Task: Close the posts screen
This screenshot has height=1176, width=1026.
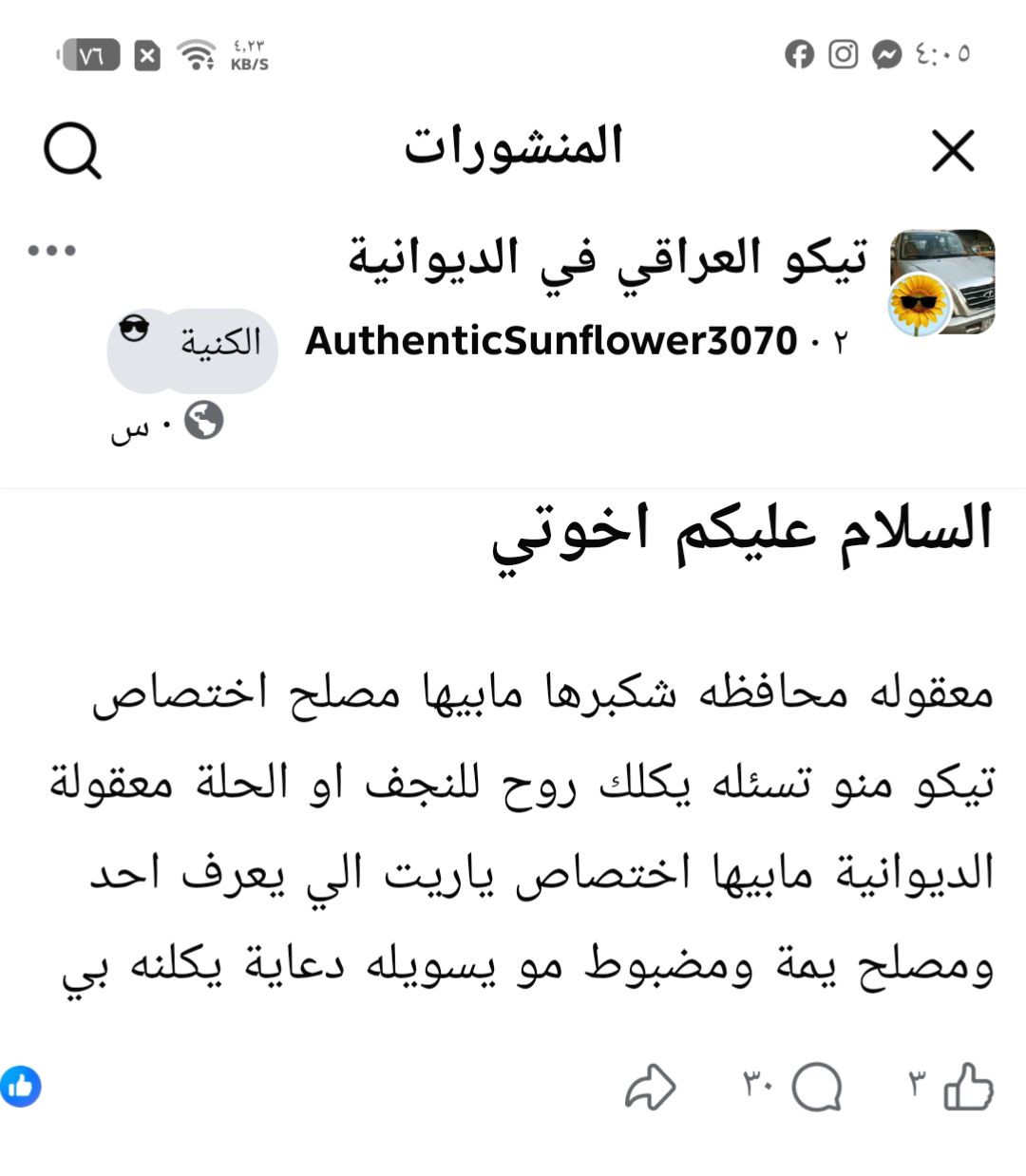Action: point(953,151)
